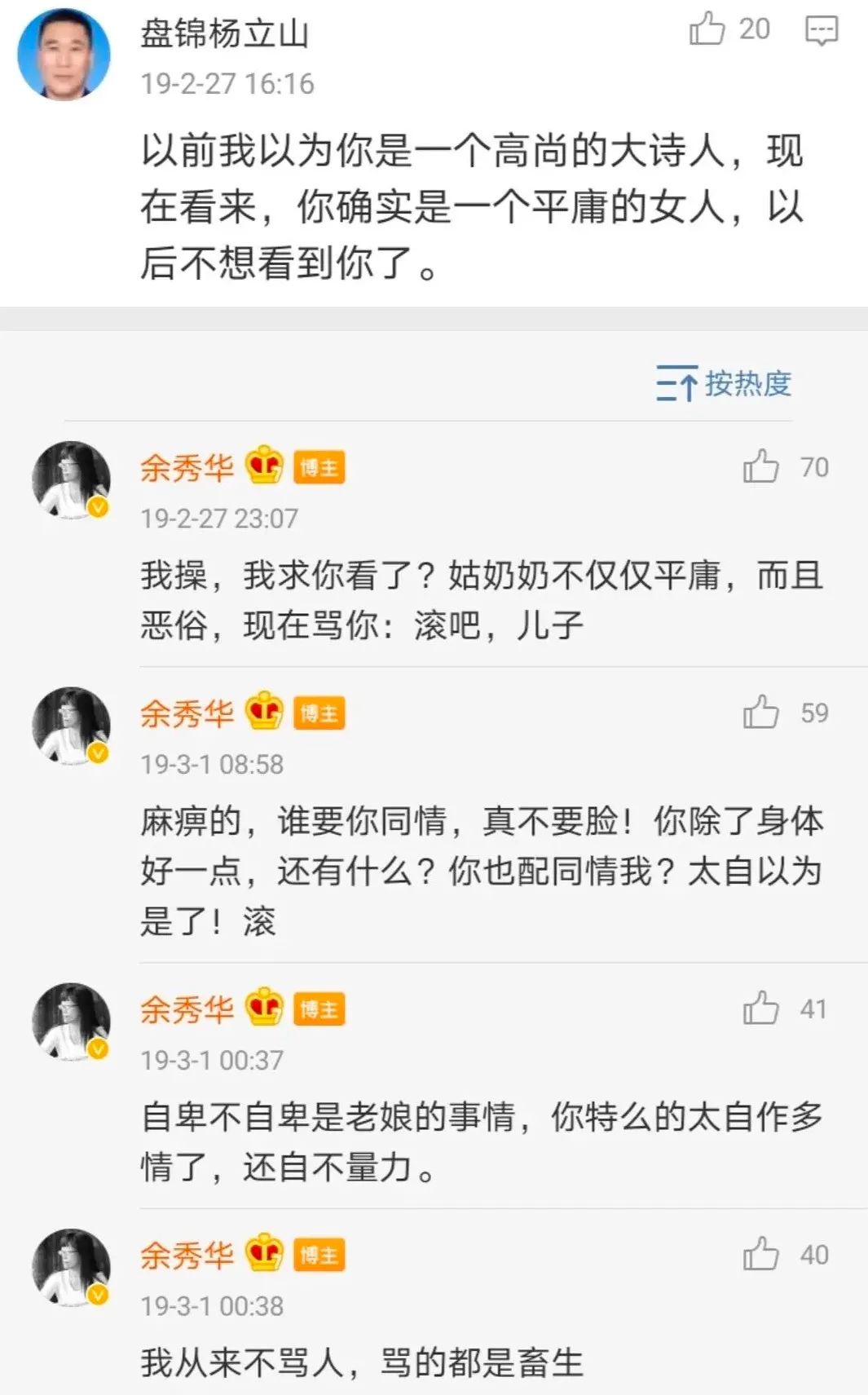The height and width of the screenshot is (1395, 868).
Task: Open 余秀华's profile via her username
Action: pos(188,466)
